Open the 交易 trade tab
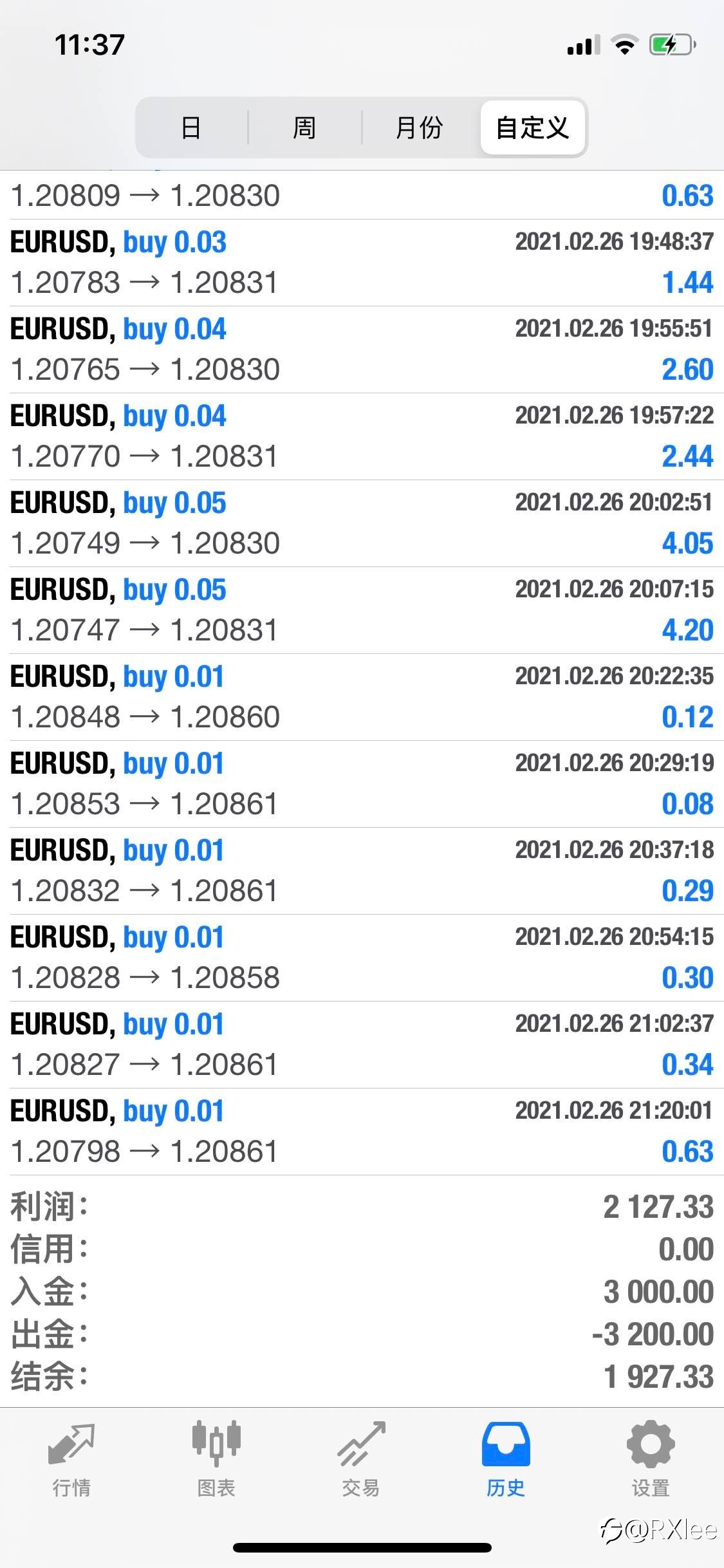 coord(361,1459)
